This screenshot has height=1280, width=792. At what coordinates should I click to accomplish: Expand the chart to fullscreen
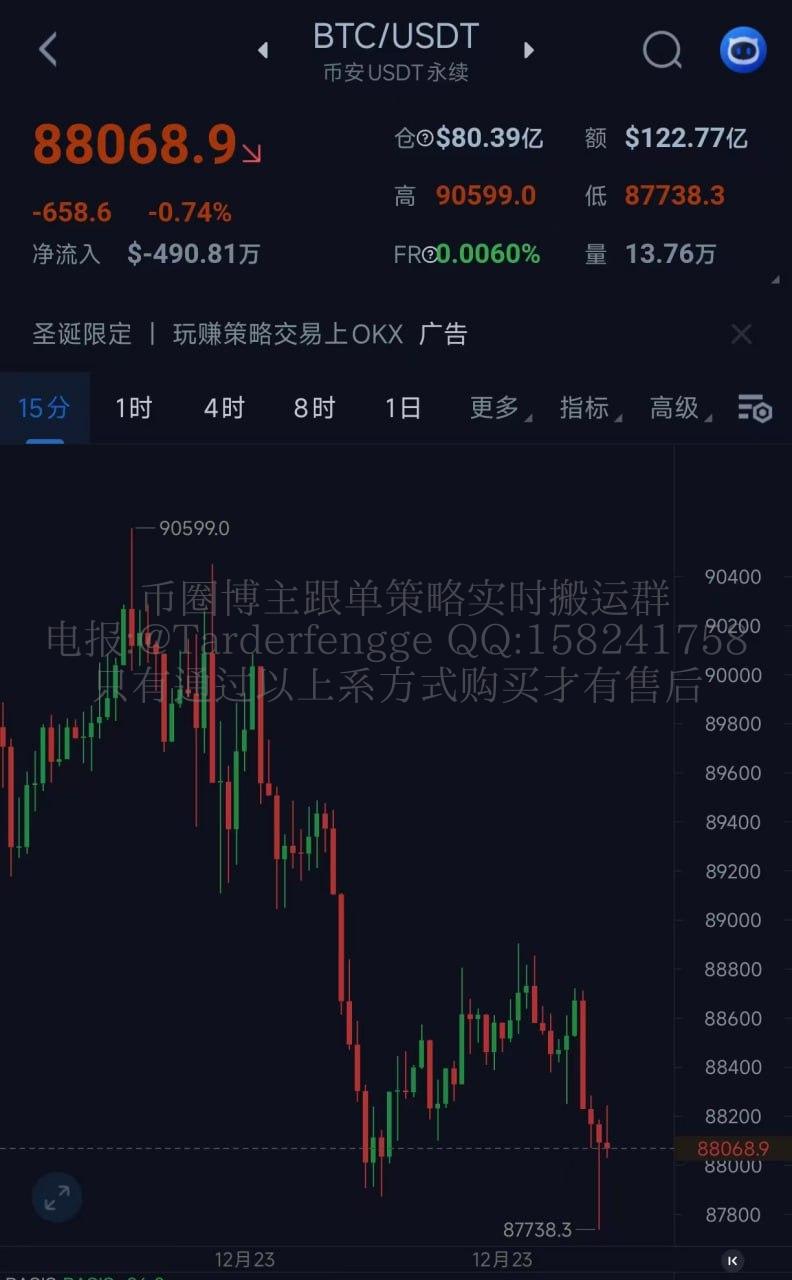point(57,1197)
